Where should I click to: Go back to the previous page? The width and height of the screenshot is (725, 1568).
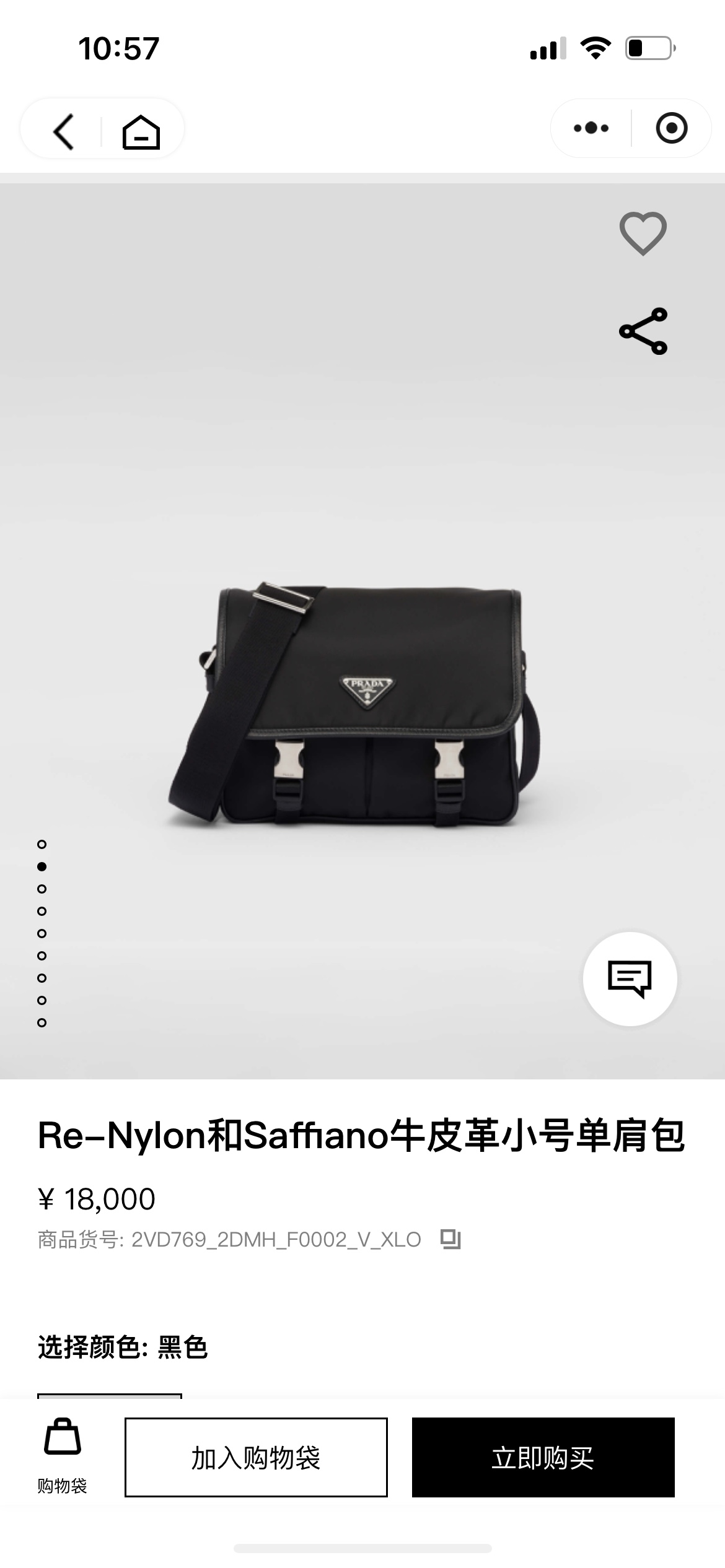(64, 131)
